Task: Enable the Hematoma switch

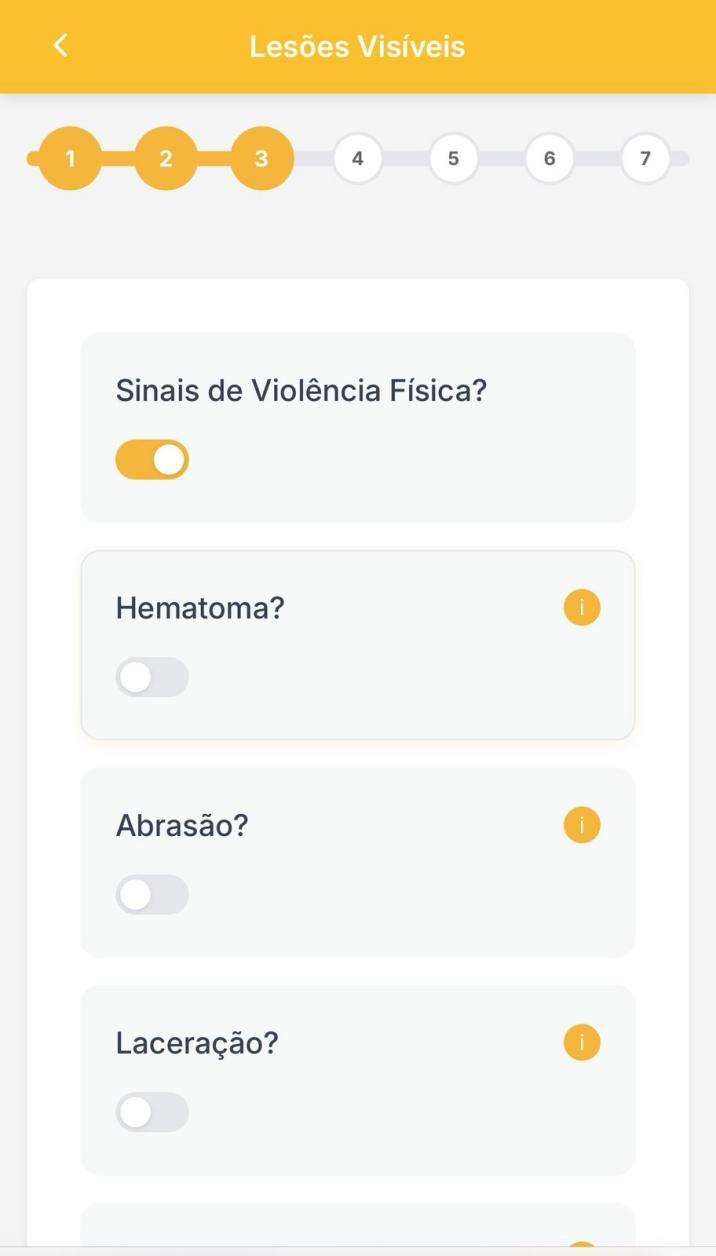Action: (x=152, y=677)
